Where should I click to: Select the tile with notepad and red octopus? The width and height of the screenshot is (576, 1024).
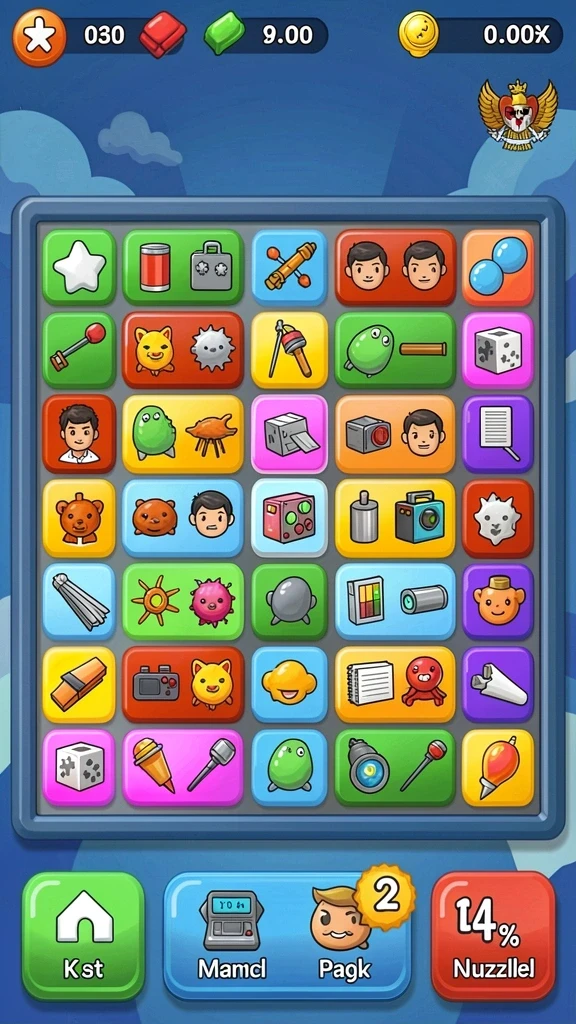[396, 684]
